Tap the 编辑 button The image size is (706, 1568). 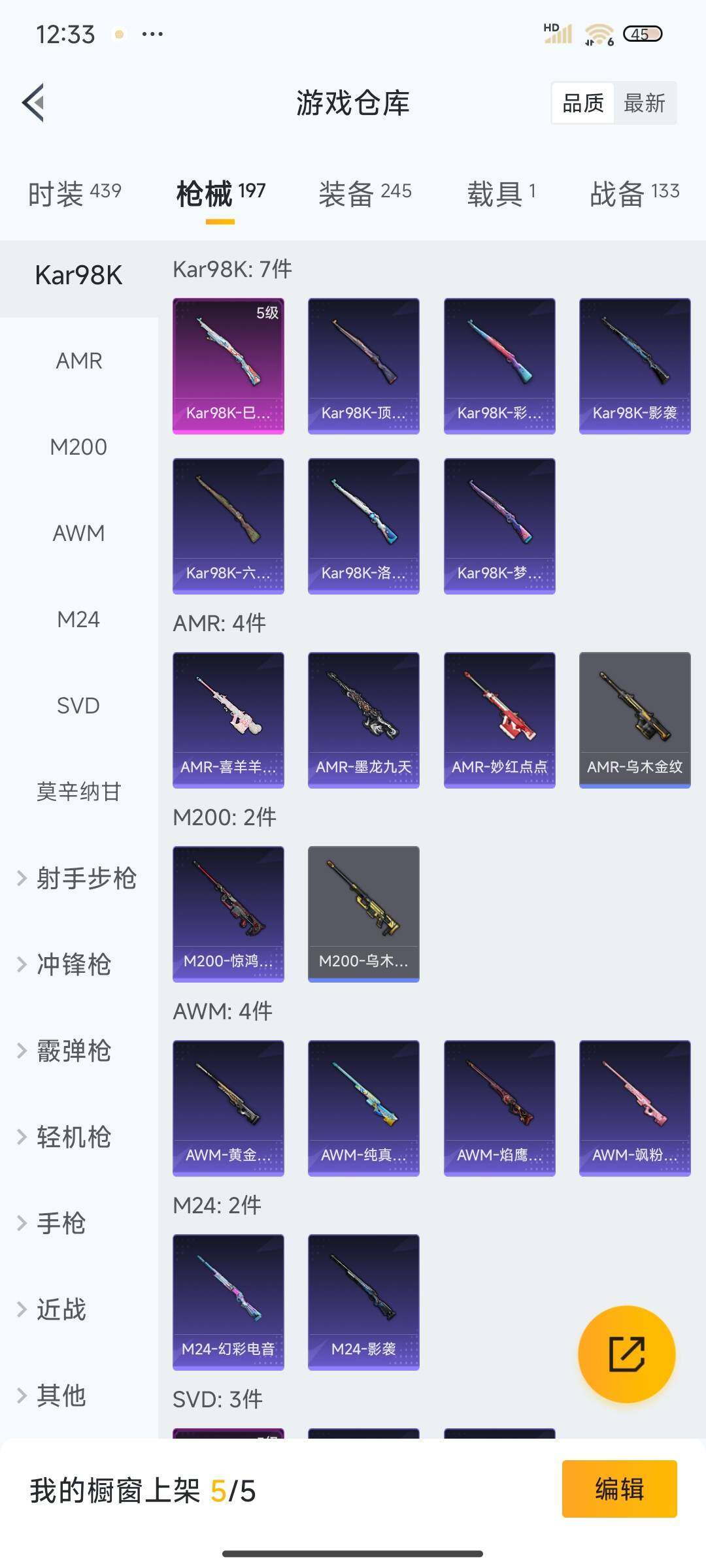click(619, 1489)
